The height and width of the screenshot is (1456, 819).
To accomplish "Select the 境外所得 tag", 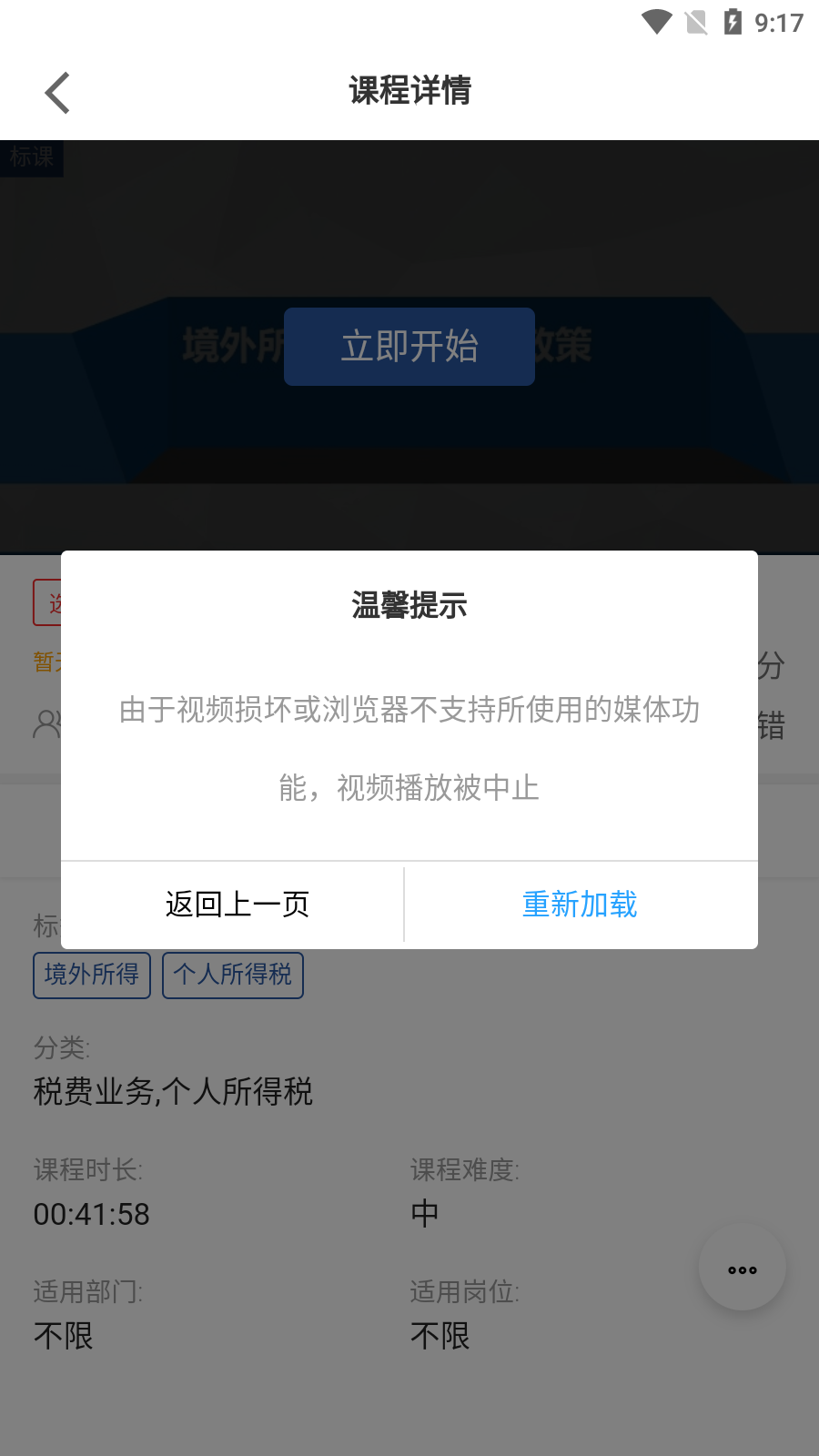I will point(92,975).
